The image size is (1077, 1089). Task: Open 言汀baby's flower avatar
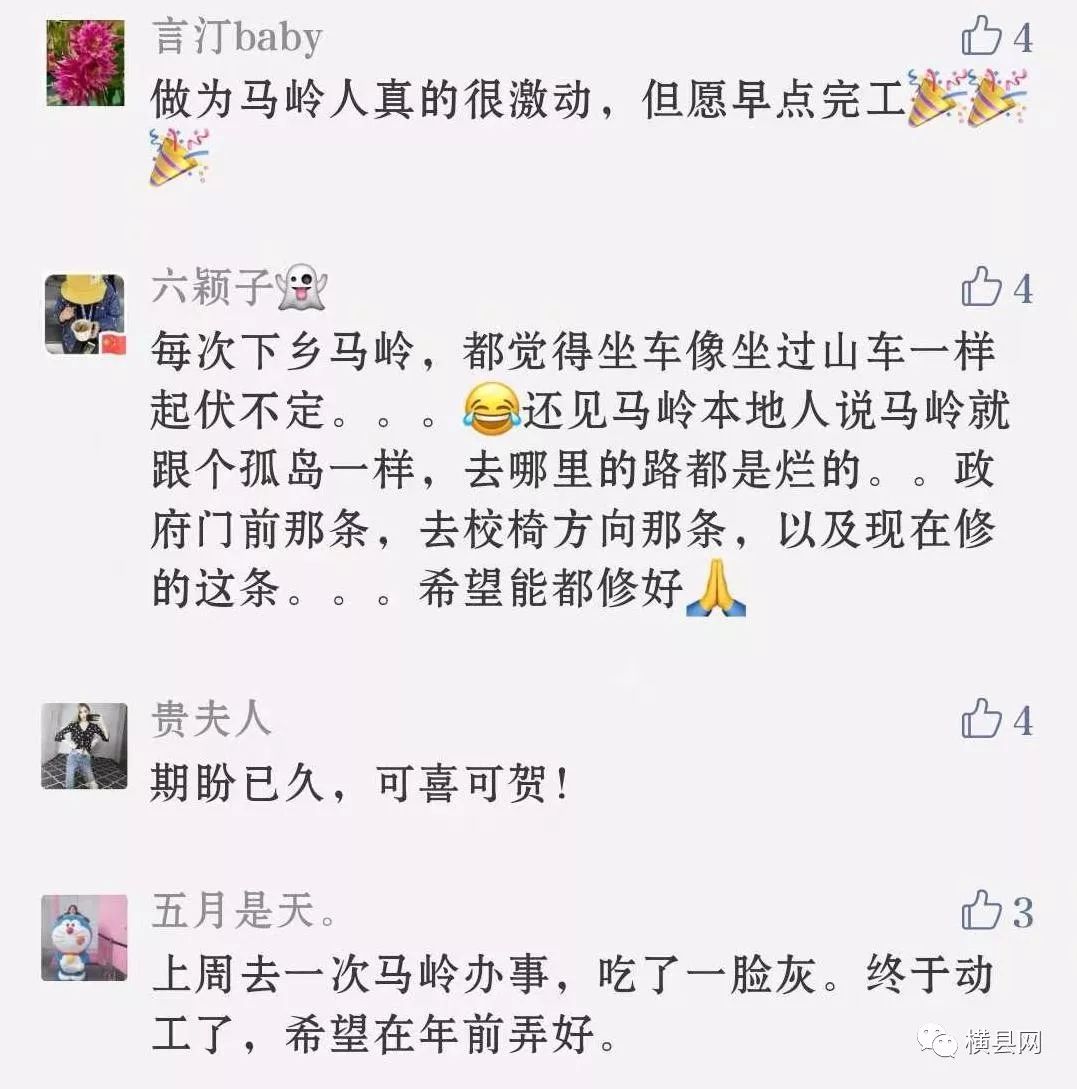coord(86,62)
